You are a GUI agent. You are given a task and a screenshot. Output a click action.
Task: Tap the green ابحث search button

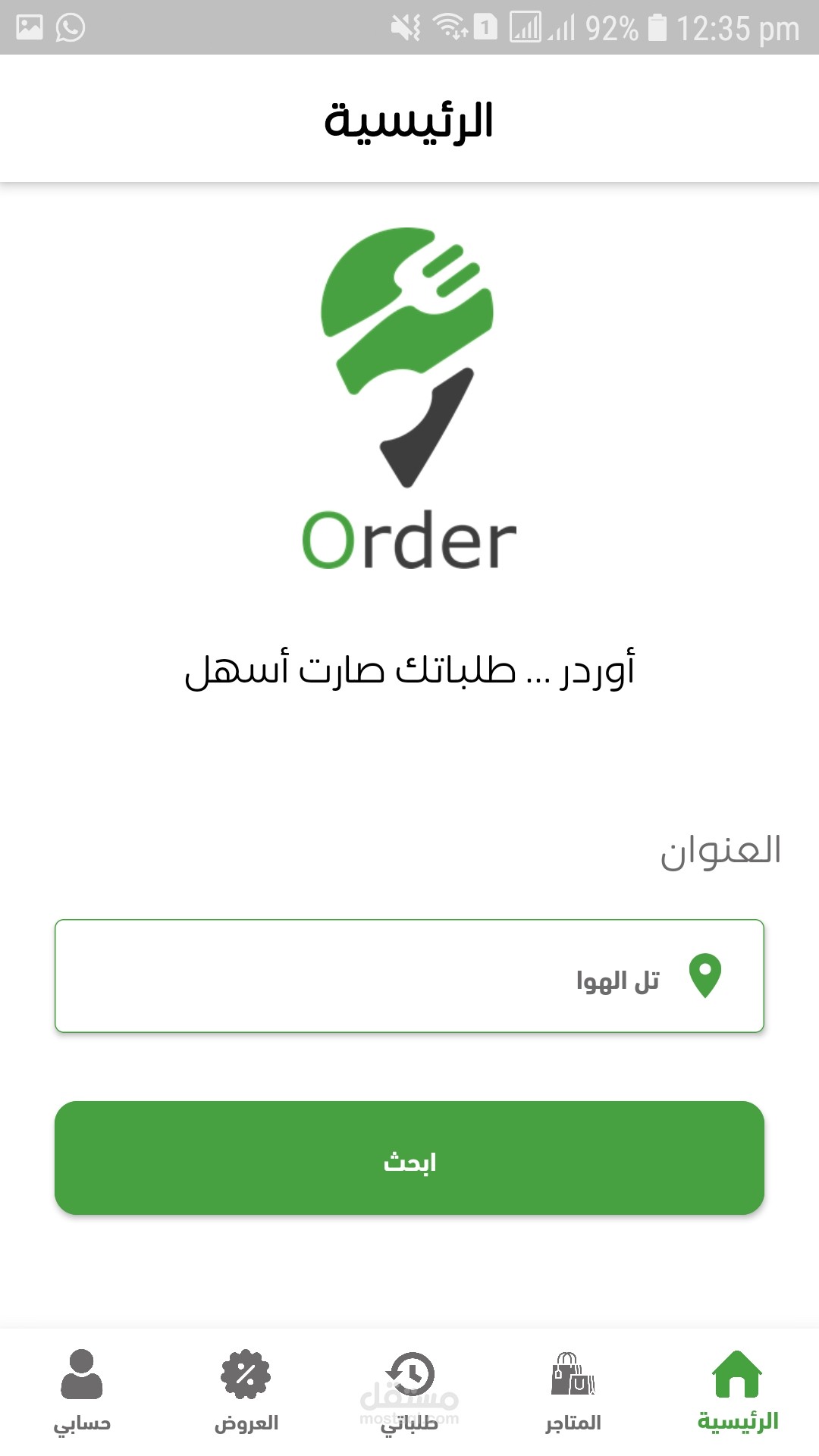[409, 1158]
